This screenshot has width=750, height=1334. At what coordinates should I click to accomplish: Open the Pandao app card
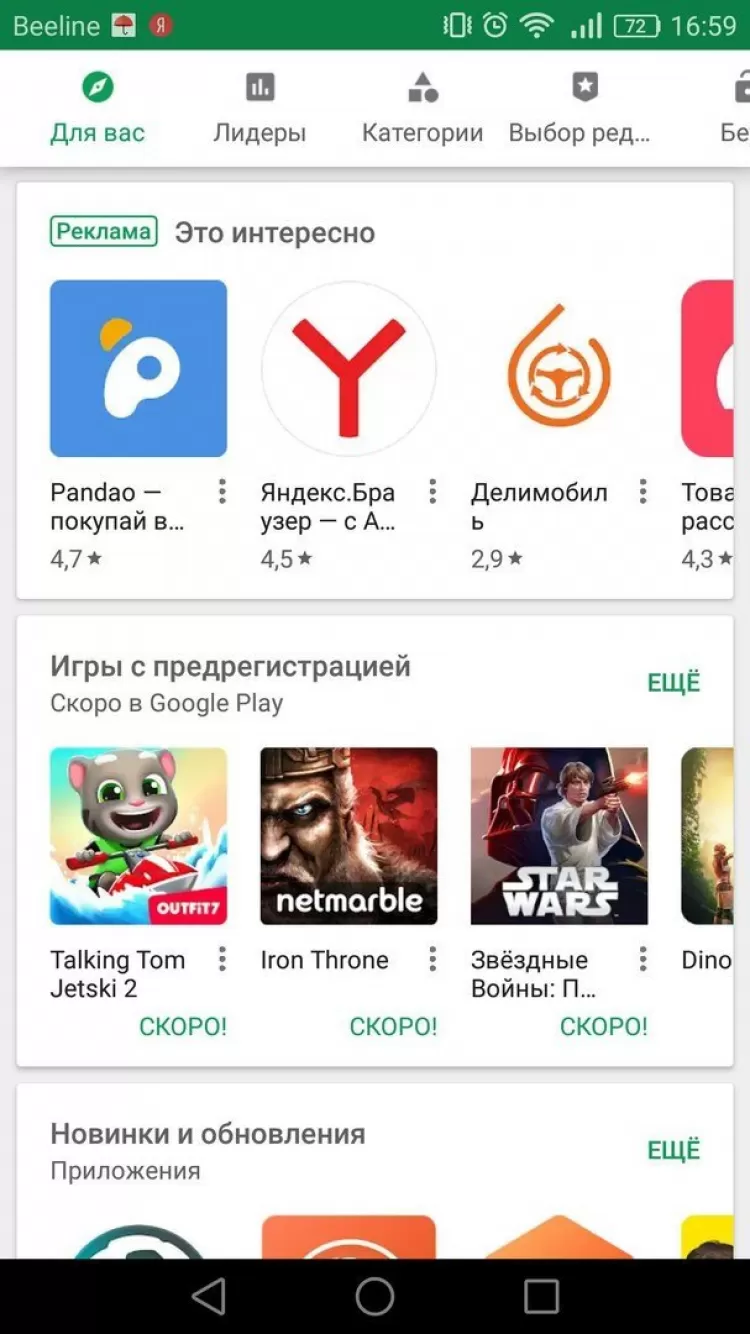[138, 368]
